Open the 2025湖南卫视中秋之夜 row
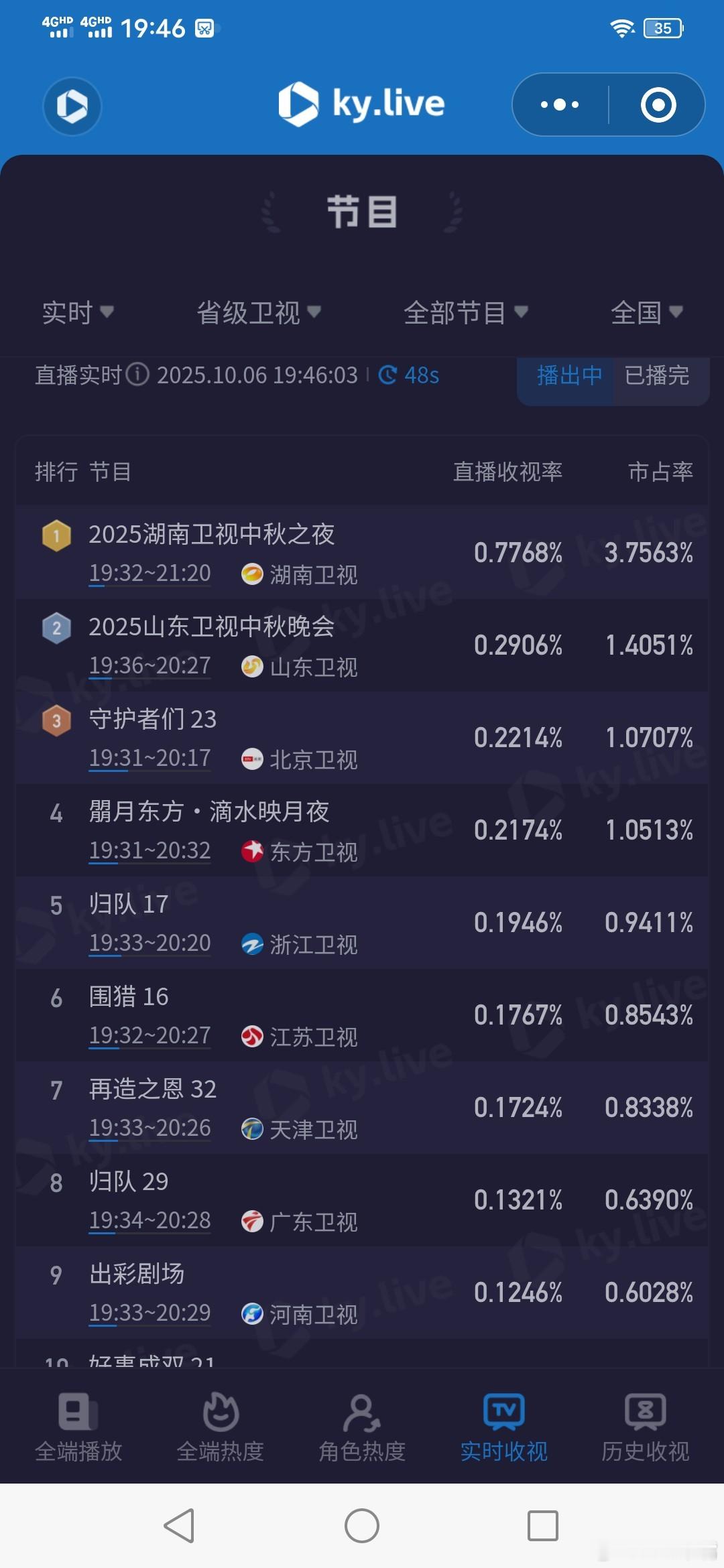 tap(362, 552)
